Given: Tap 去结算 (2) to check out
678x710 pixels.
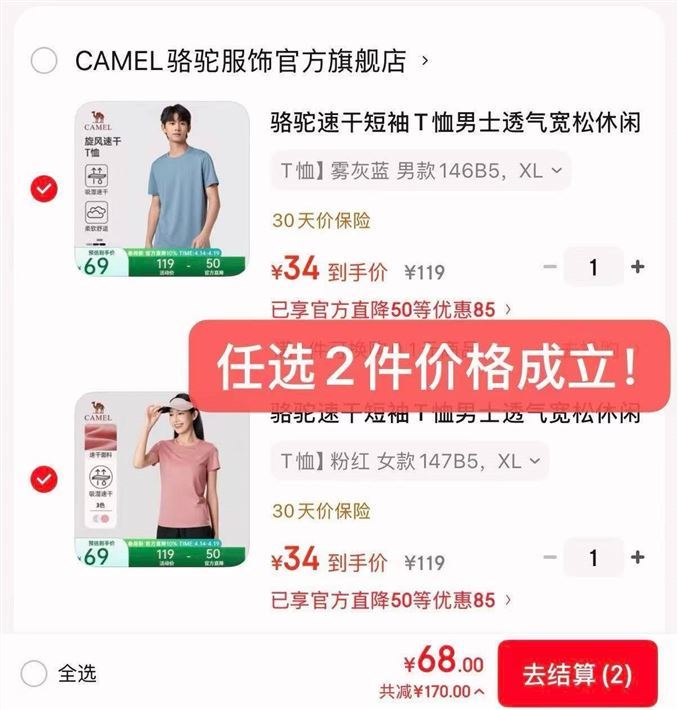Looking at the screenshot, I should pyautogui.click(x=577, y=673).
